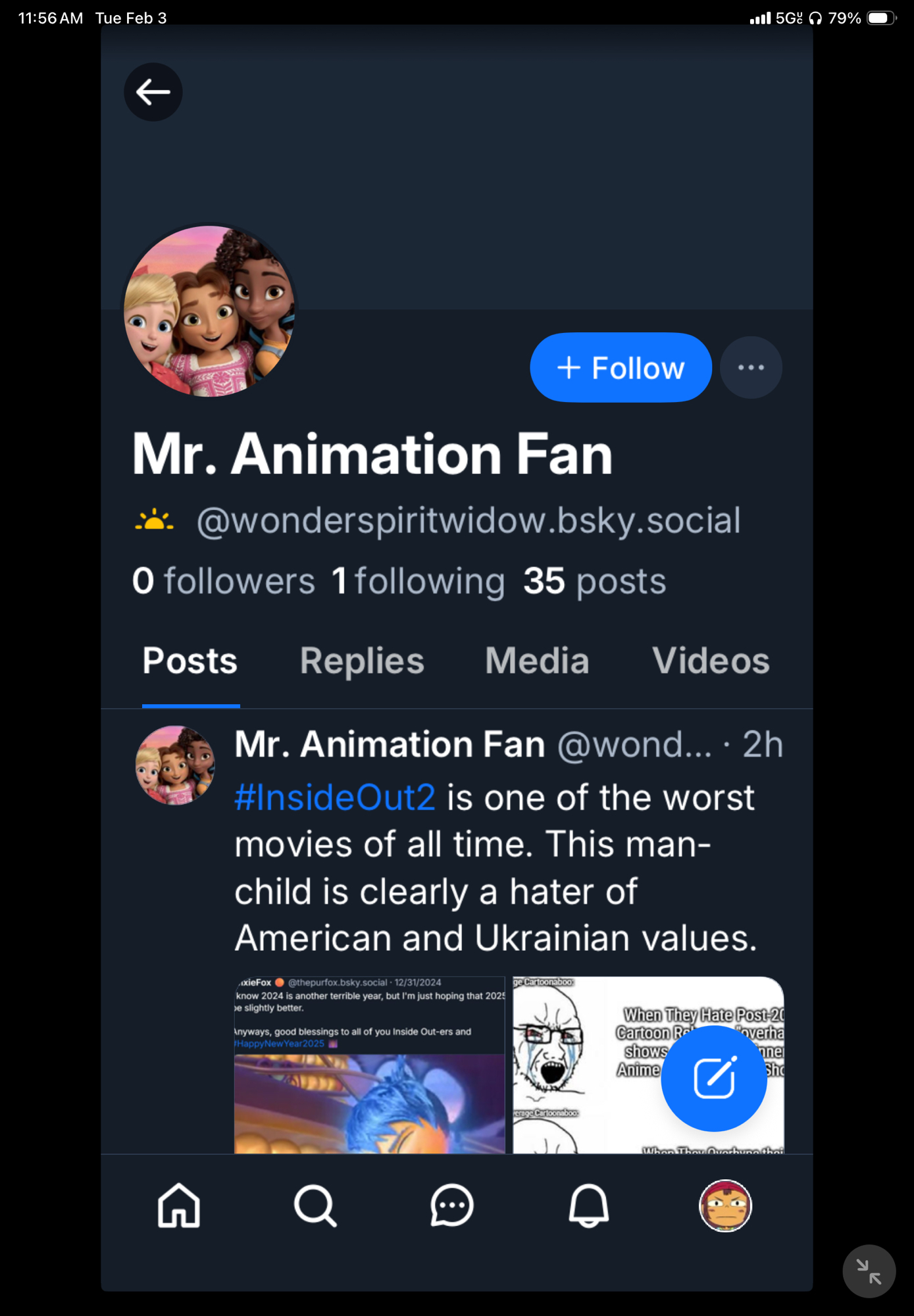Open the 0 followers list
The height and width of the screenshot is (1316, 914).
point(224,582)
